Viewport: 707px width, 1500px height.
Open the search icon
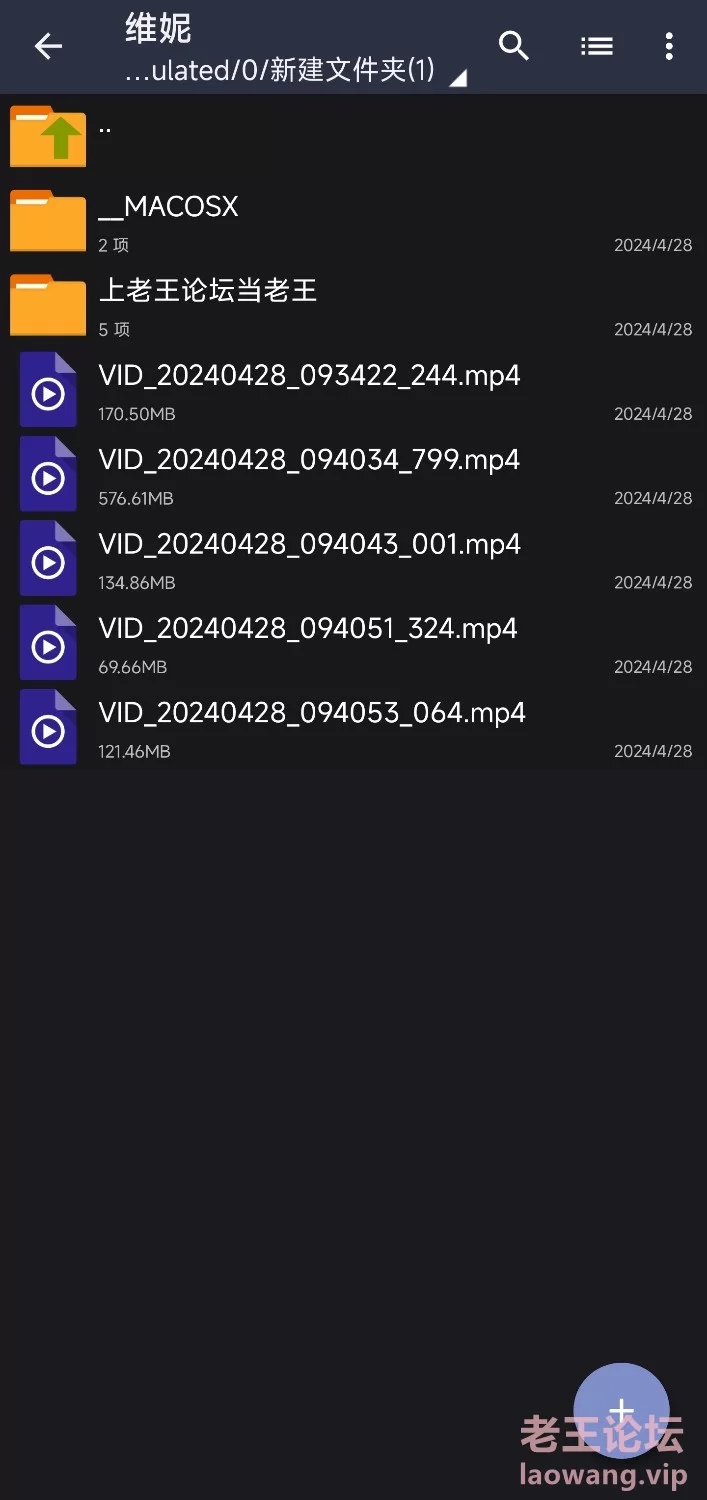click(514, 45)
